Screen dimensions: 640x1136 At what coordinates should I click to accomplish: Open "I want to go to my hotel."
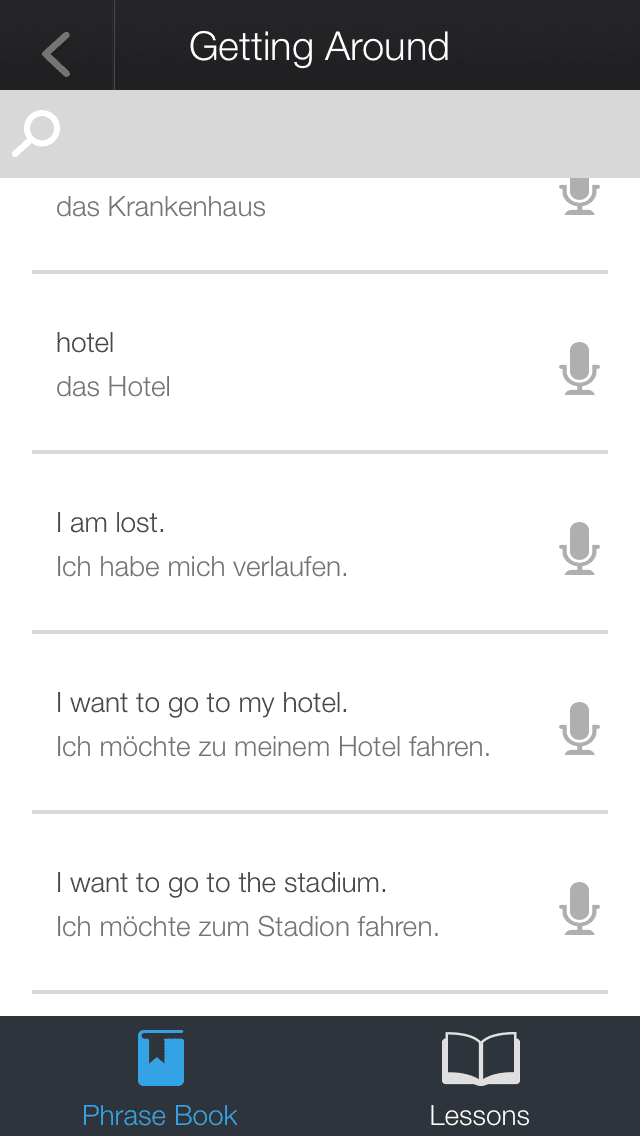pos(320,723)
